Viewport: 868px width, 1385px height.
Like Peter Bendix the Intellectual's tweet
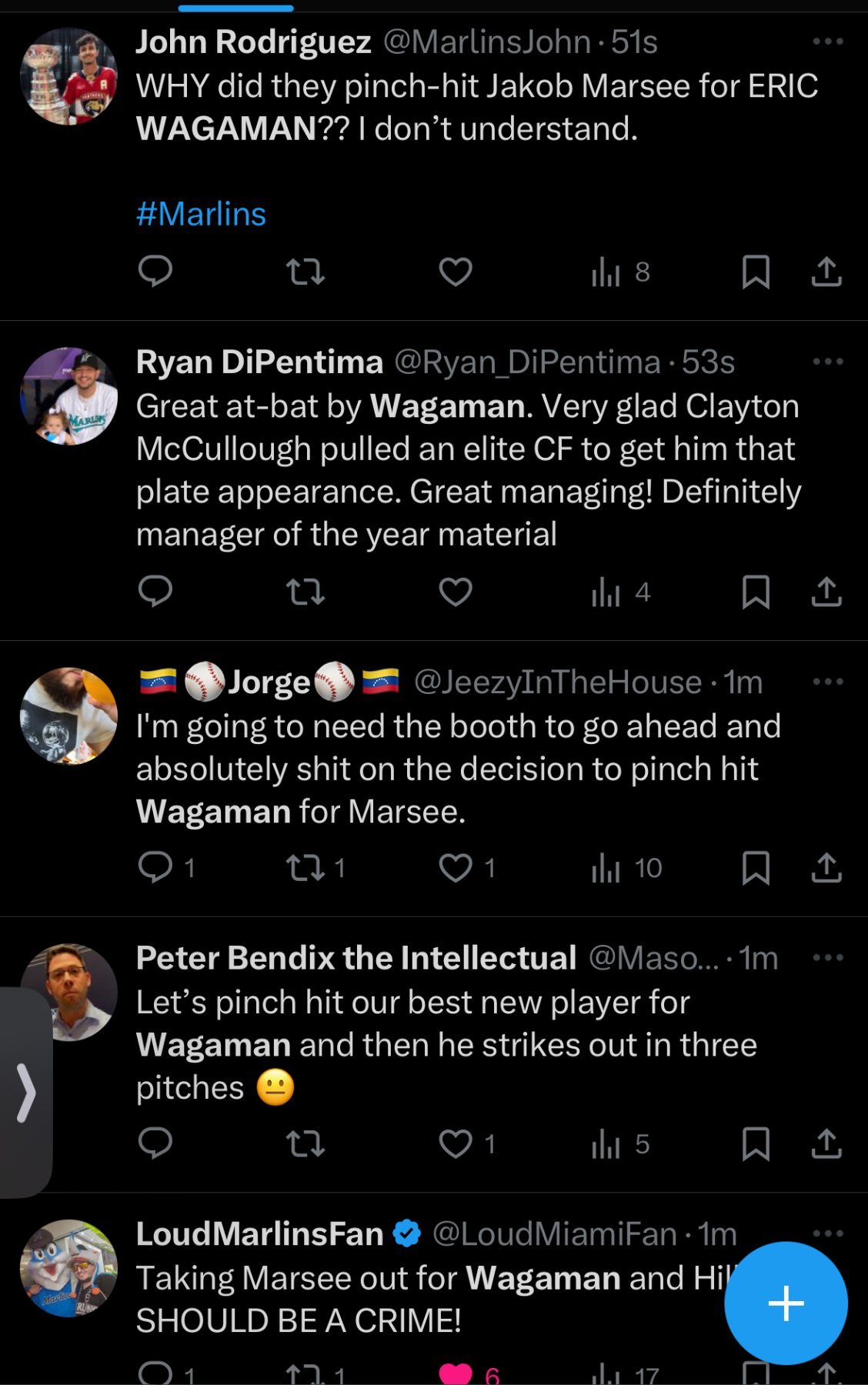[456, 1144]
